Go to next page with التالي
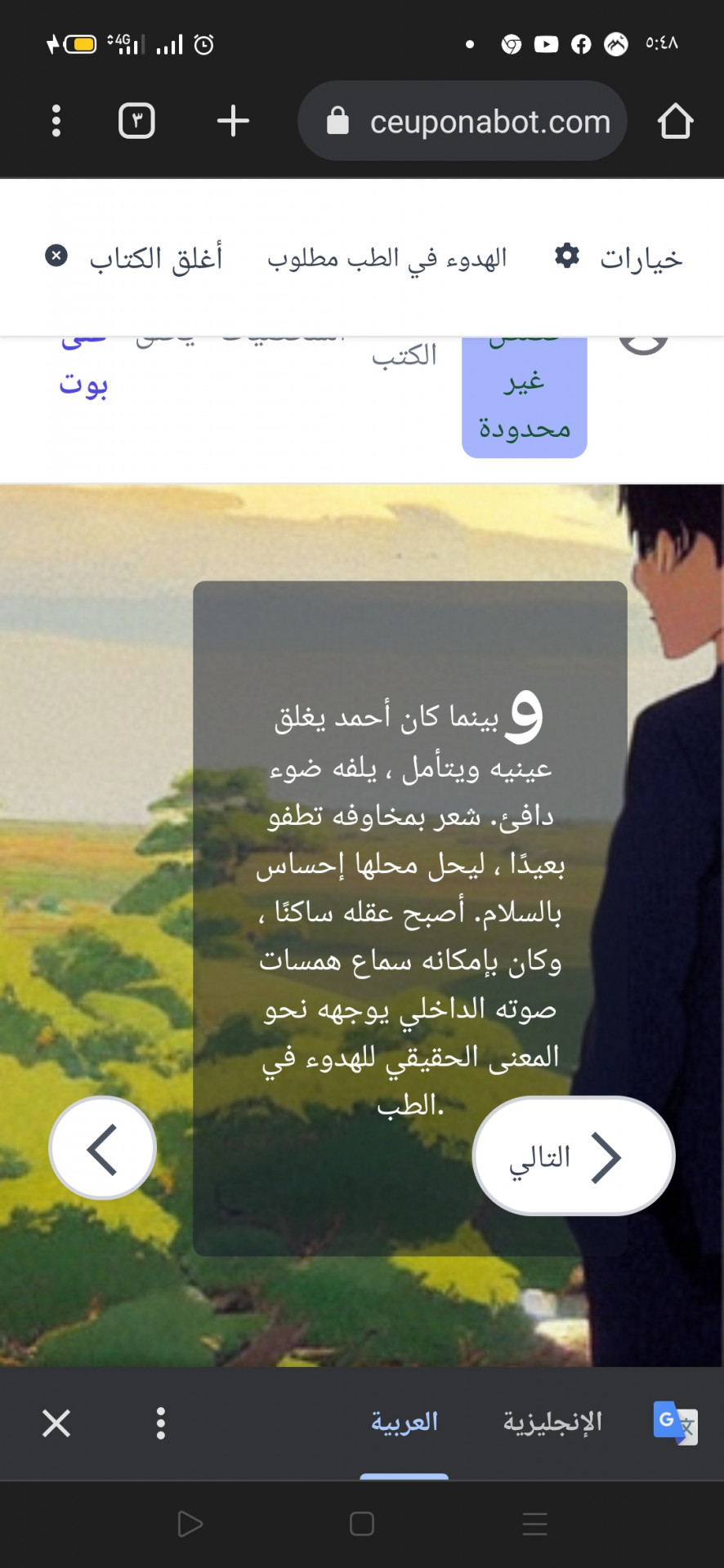This screenshot has height=1568, width=724. pyautogui.click(x=574, y=1156)
